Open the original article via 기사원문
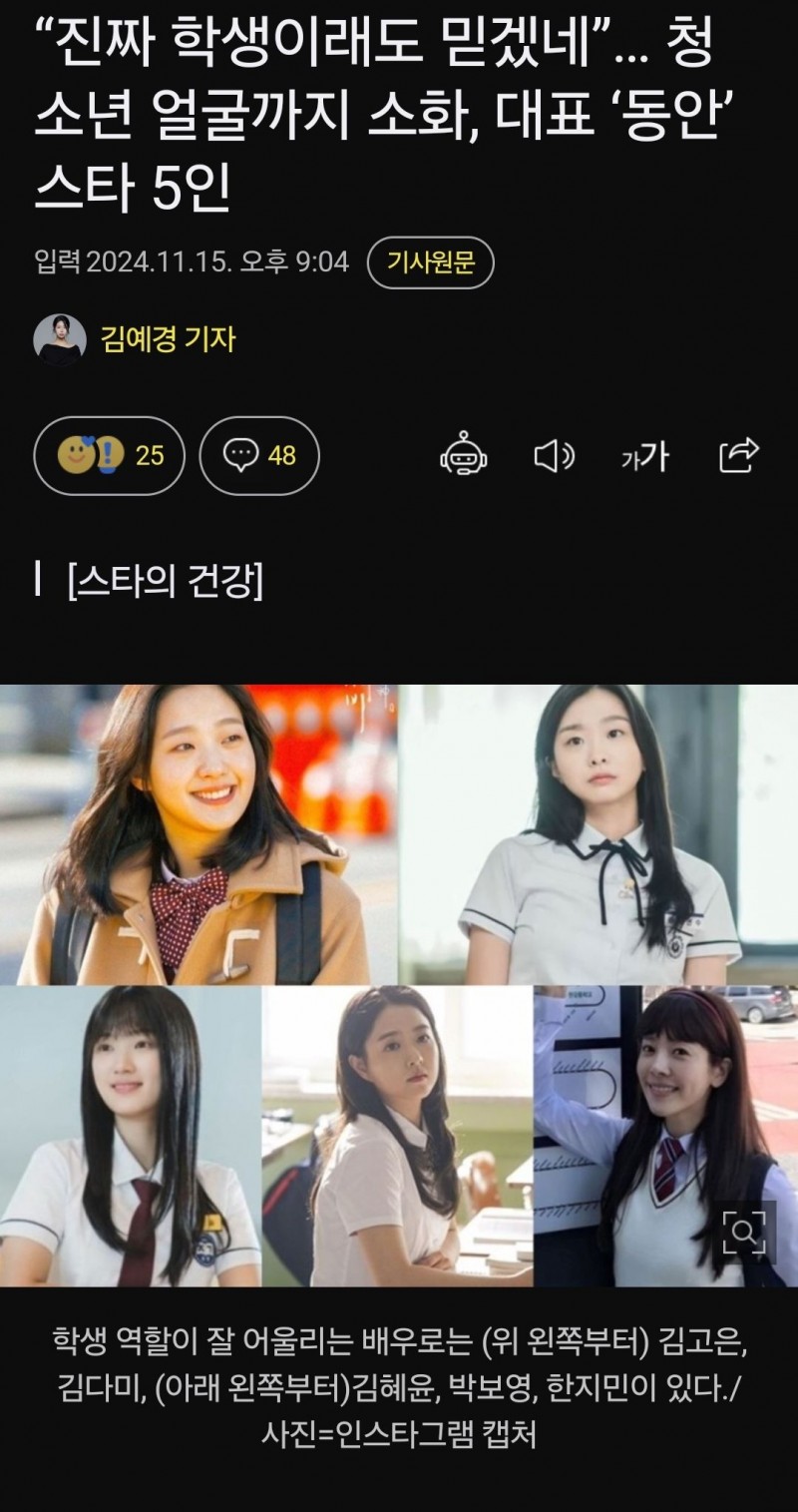This screenshot has height=1512, width=798. point(430,262)
